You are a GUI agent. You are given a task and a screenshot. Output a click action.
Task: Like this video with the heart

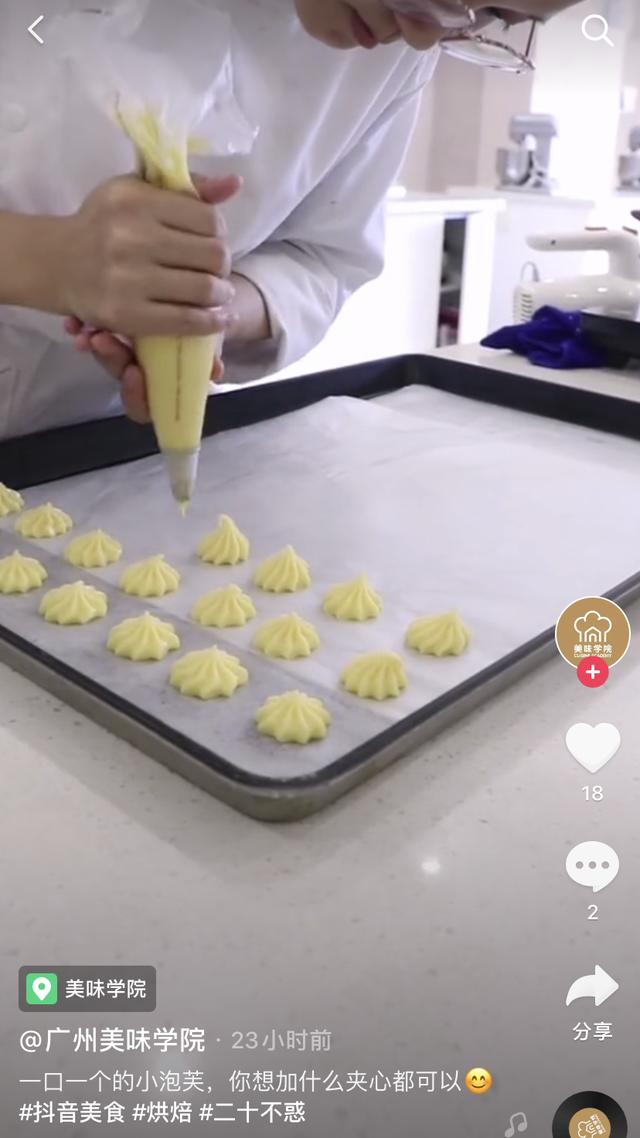click(592, 747)
